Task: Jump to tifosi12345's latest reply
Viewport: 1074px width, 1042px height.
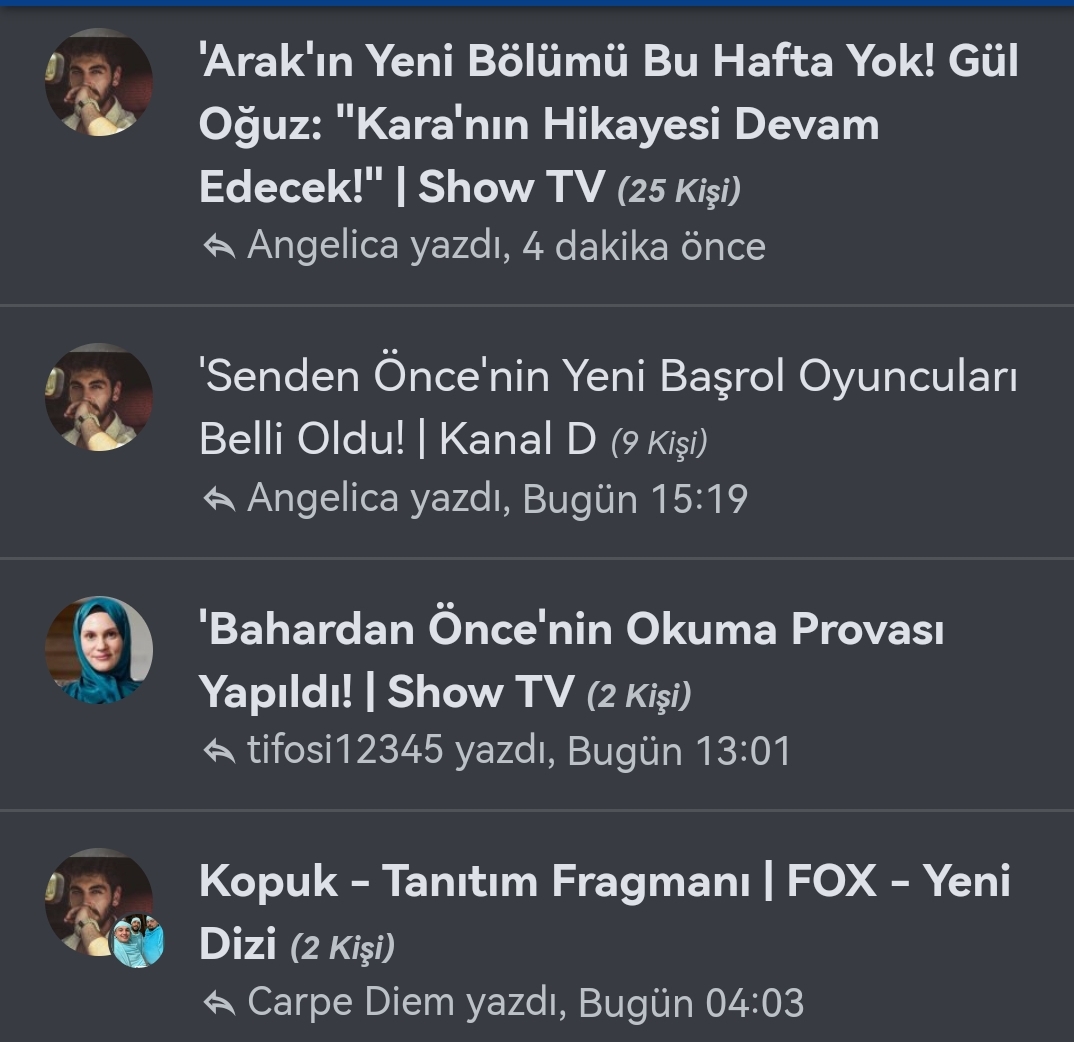Action: 518,751
